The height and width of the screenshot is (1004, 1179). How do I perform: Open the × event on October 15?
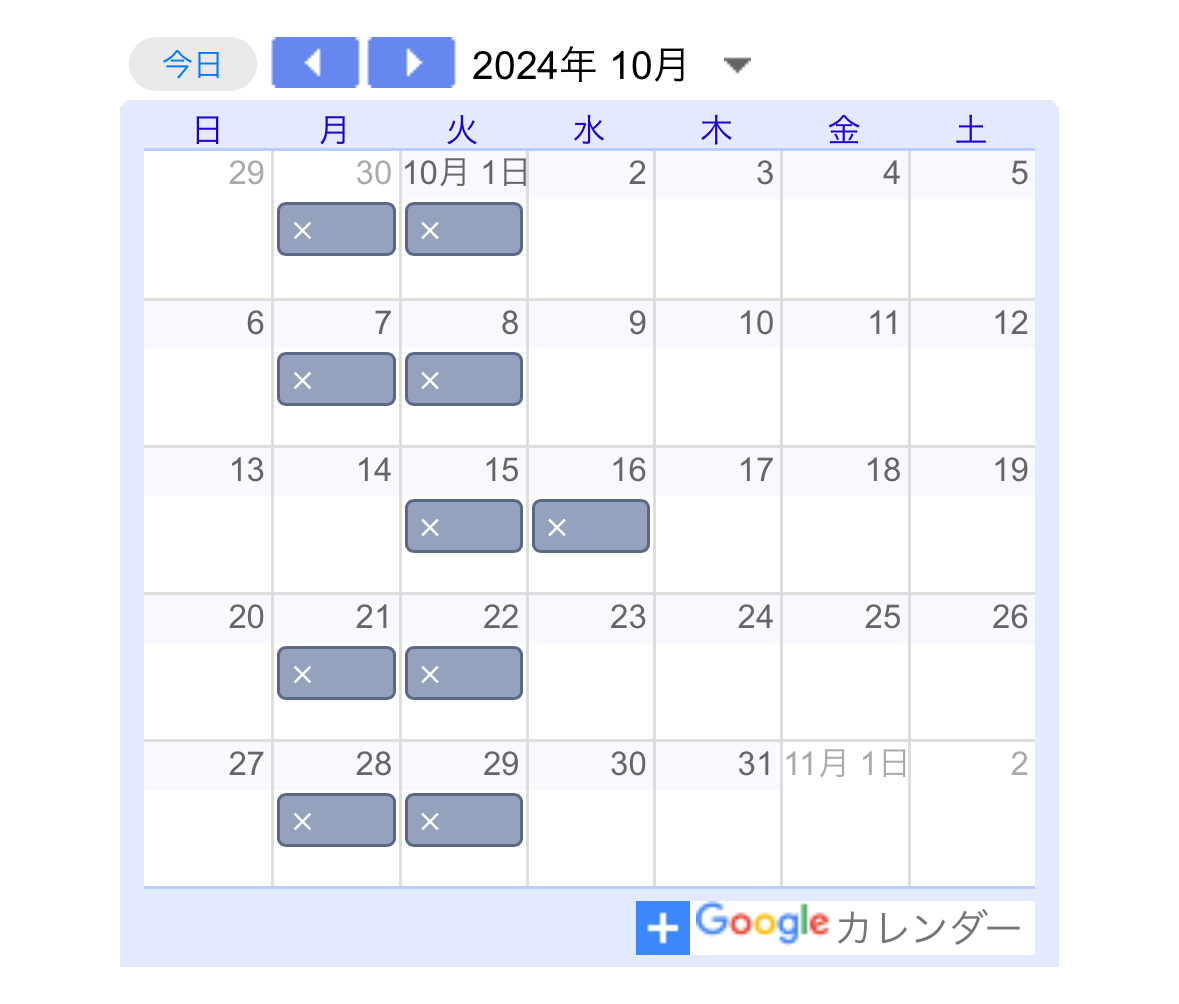pos(464,527)
